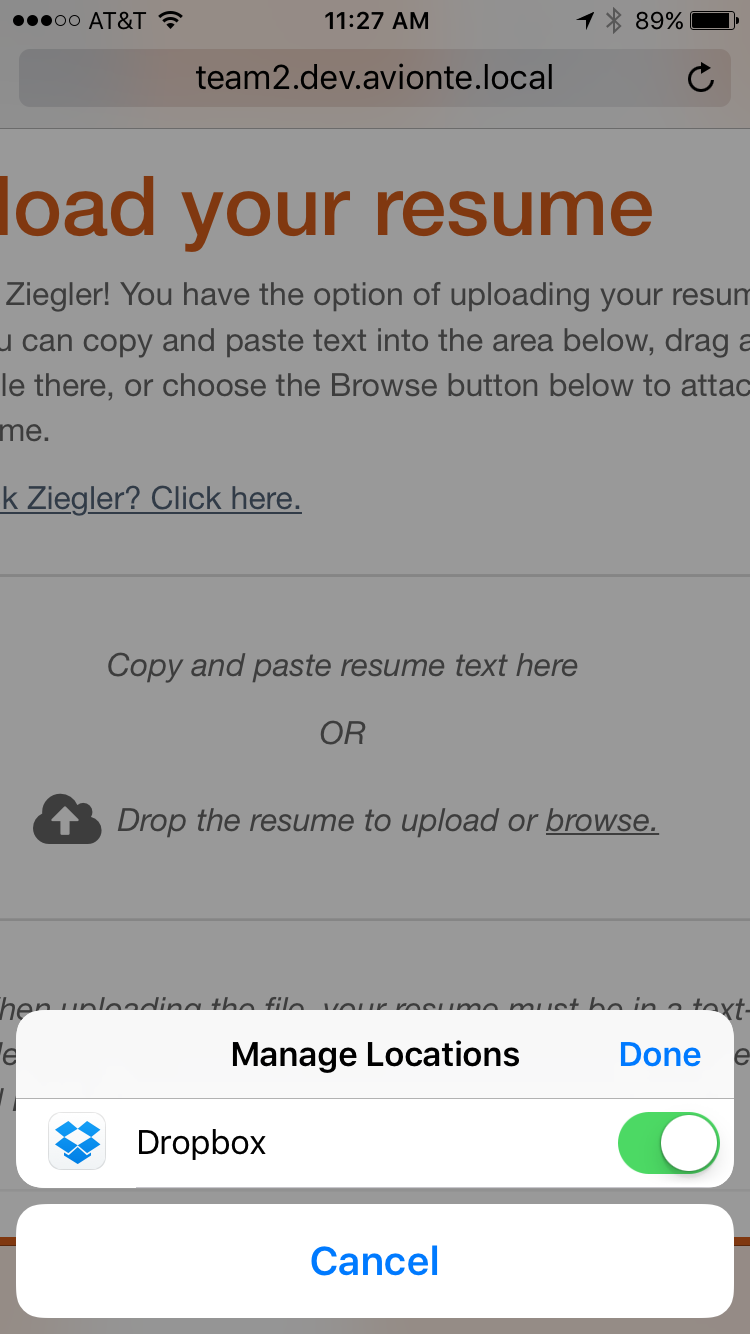Image resolution: width=750 pixels, height=1334 pixels.
Task: Reload the page in Safari
Action: click(702, 78)
